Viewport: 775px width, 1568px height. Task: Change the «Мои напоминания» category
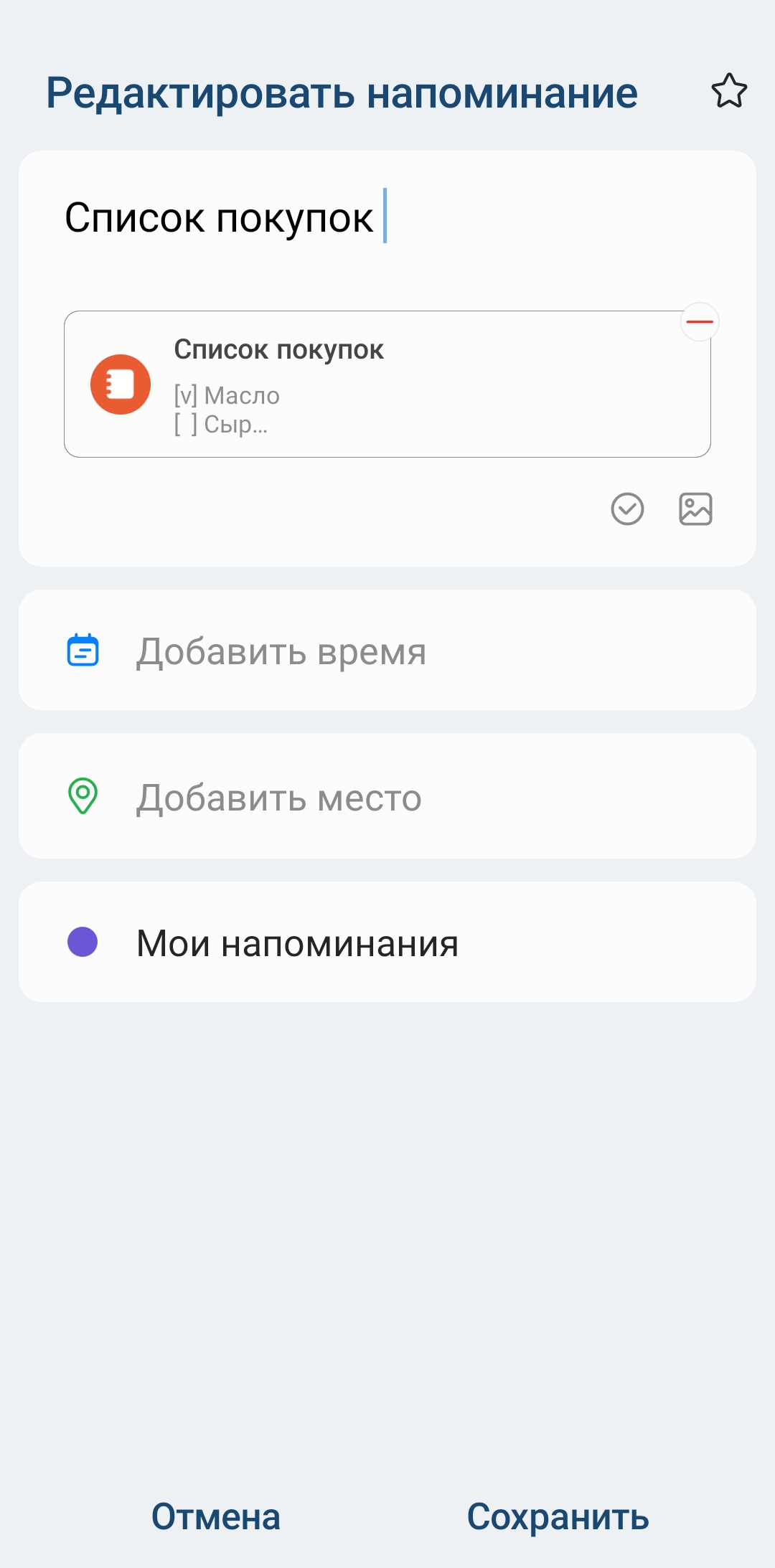pos(387,942)
